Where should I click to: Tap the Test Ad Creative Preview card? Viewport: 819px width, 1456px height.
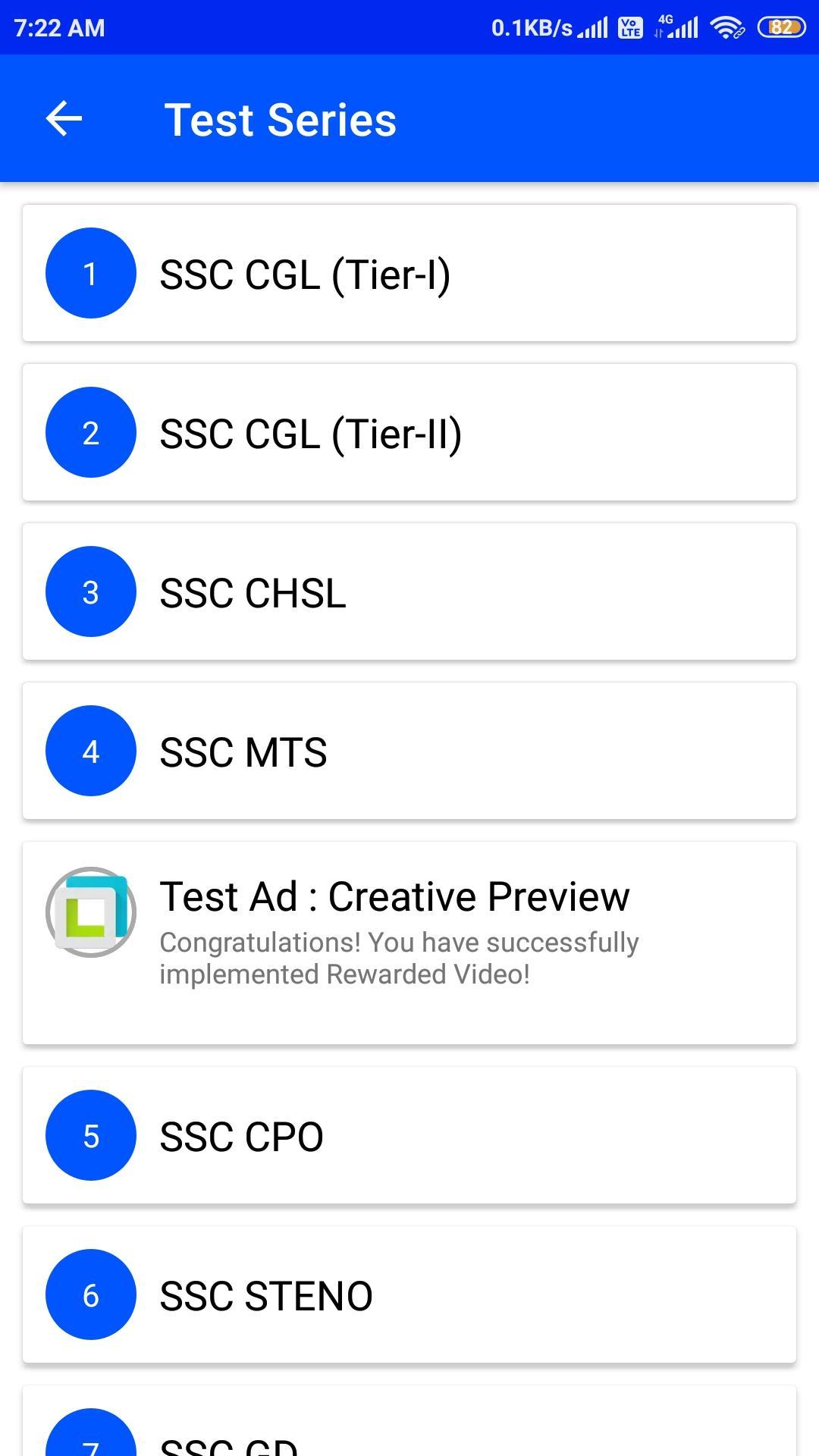(409, 942)
